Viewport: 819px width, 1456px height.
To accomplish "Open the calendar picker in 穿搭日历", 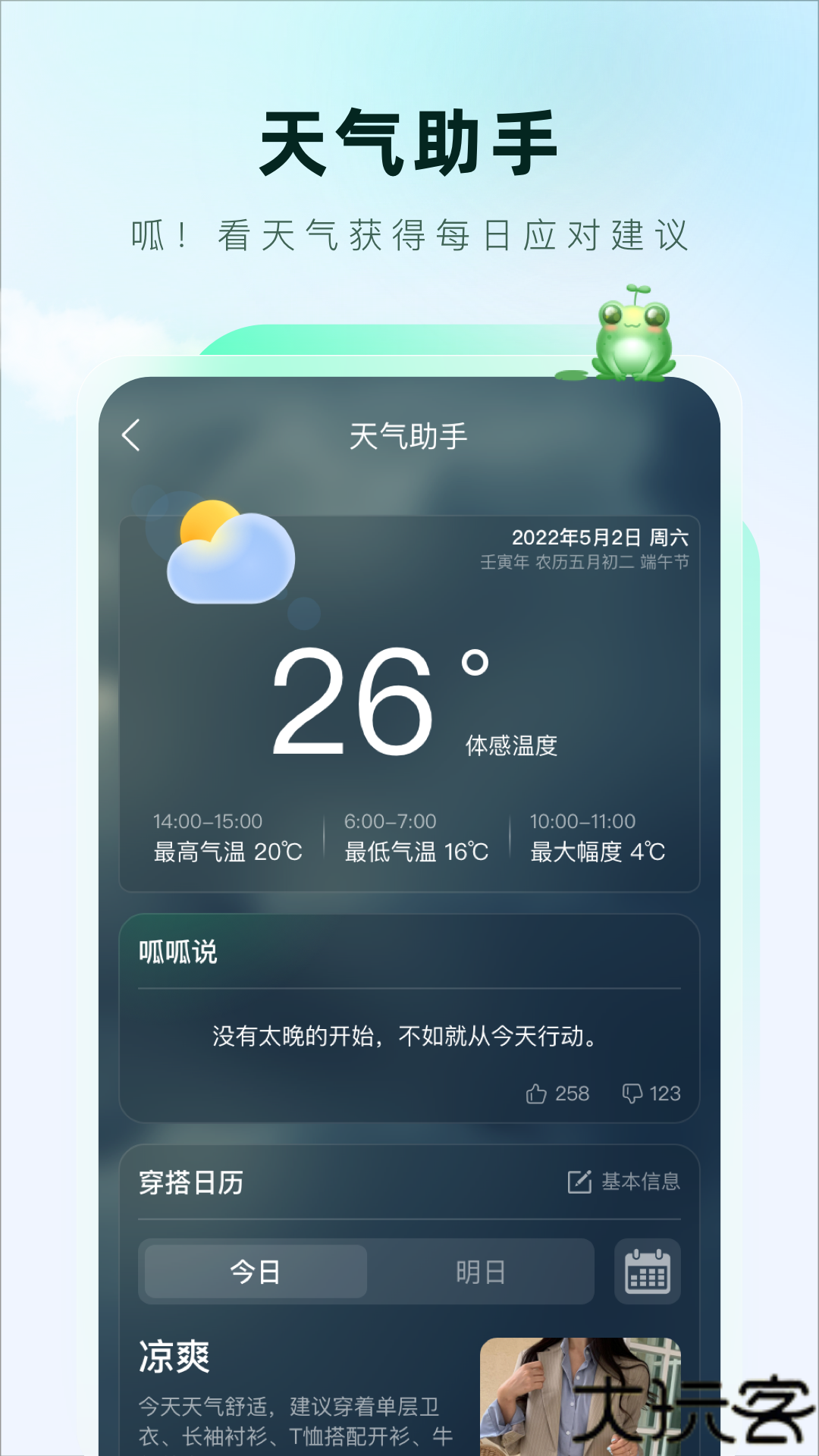I will tap(646, 1271).
